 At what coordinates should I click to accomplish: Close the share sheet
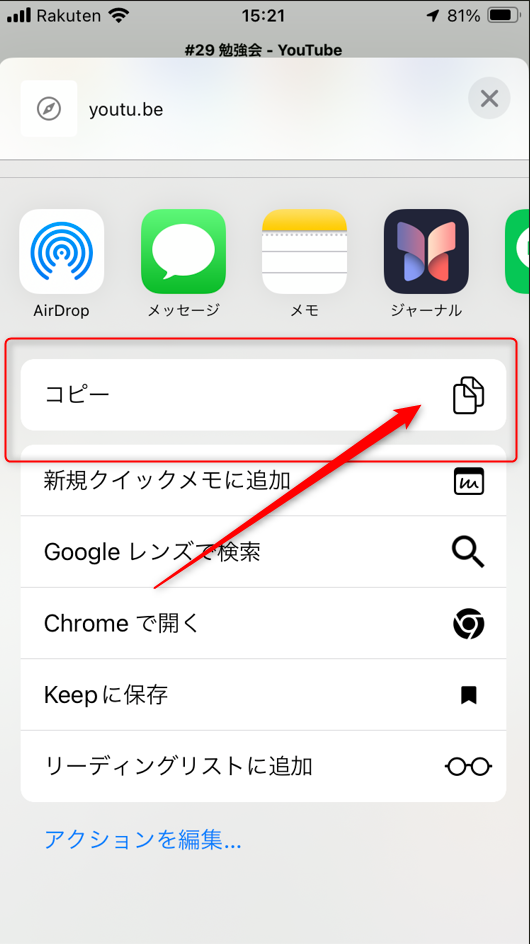(489, 98)
